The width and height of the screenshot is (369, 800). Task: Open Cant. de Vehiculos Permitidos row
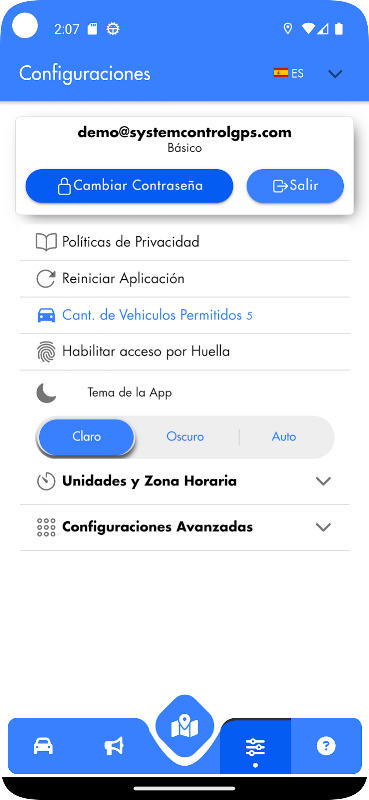coord(185,315)
